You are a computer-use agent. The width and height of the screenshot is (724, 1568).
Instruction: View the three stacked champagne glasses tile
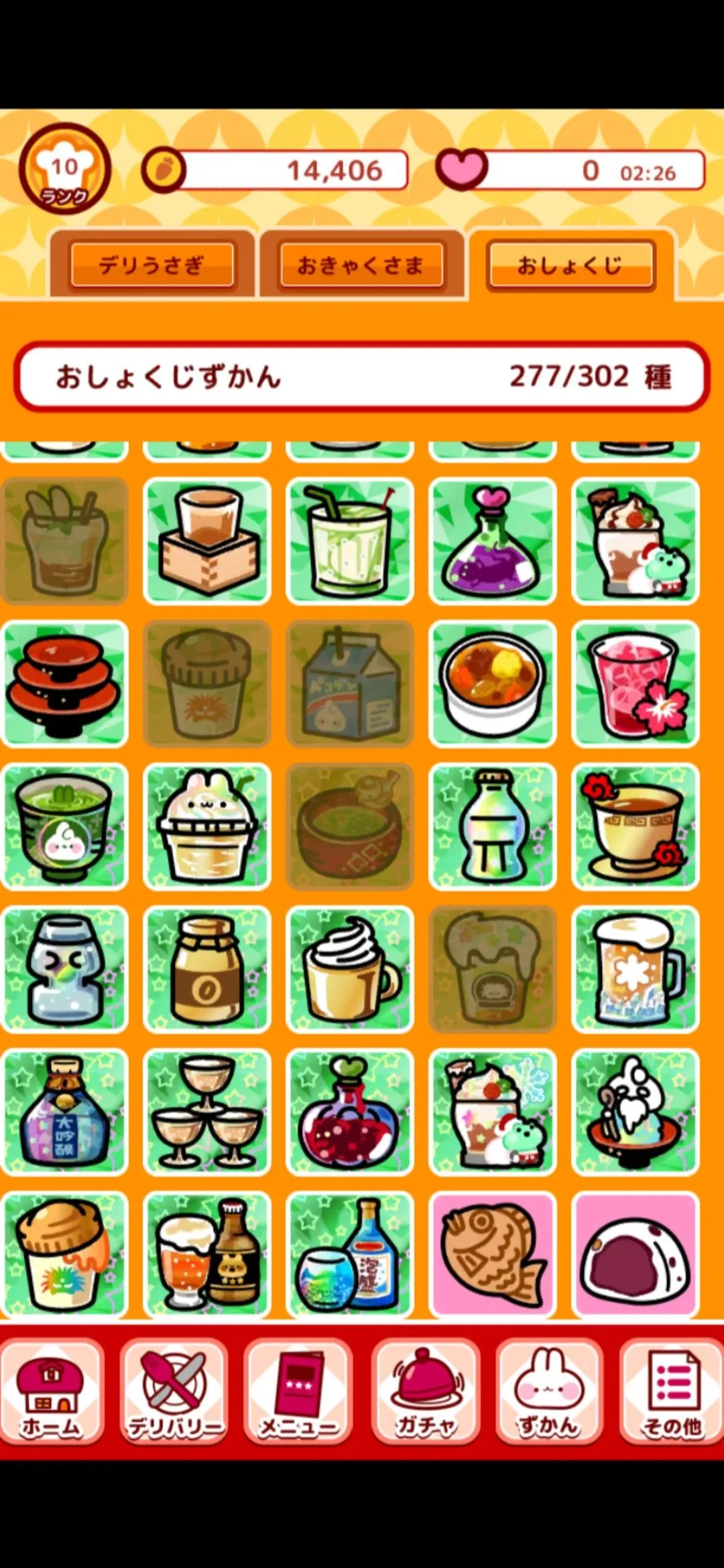(207, 1112)
